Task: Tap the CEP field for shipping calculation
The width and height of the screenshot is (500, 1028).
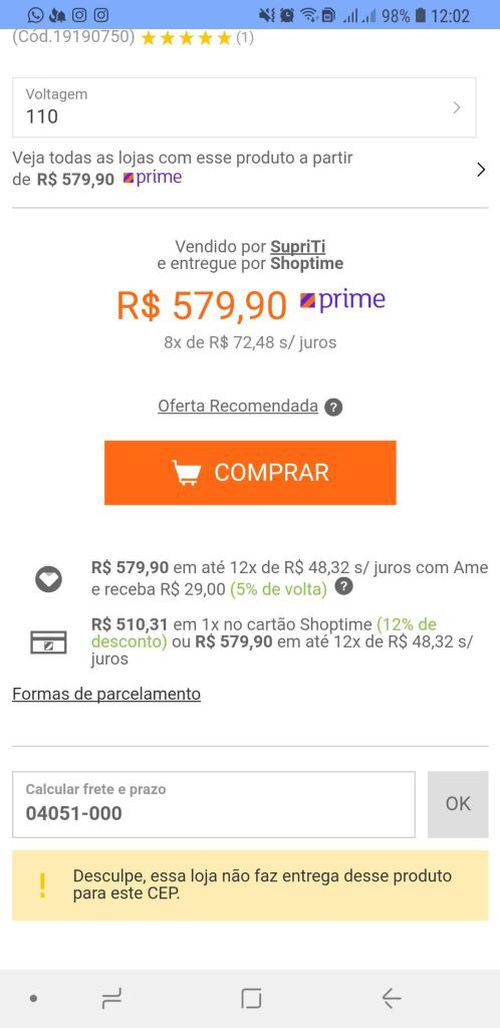Action: click(214, 804)
